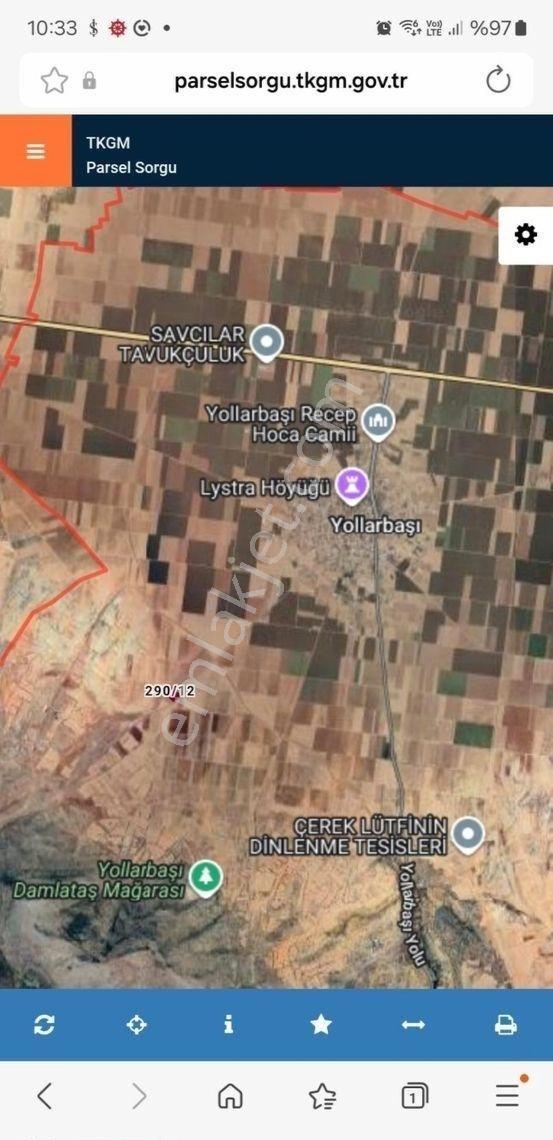The width and height of the screenshot is (553, 1140).
Task: Select the Yollarbaşı Damlataş Mağarası pin
Action: (x=206, y=878)
